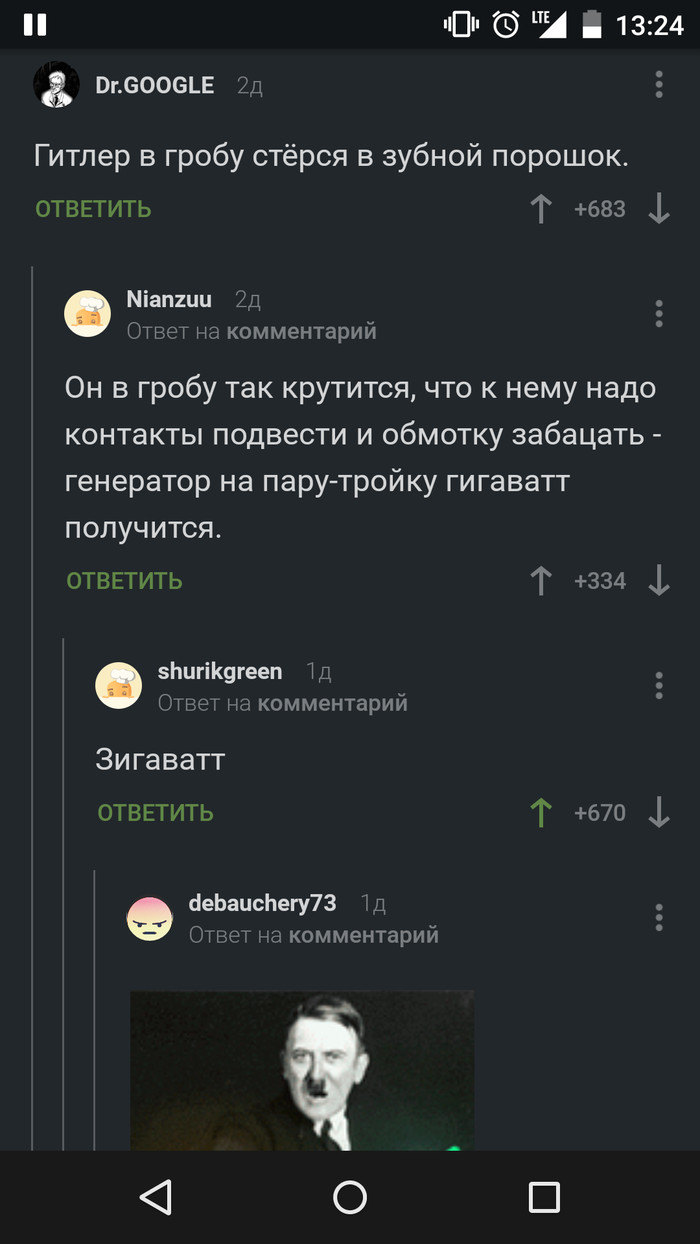Go to the home screen

tap(350, 1197)
